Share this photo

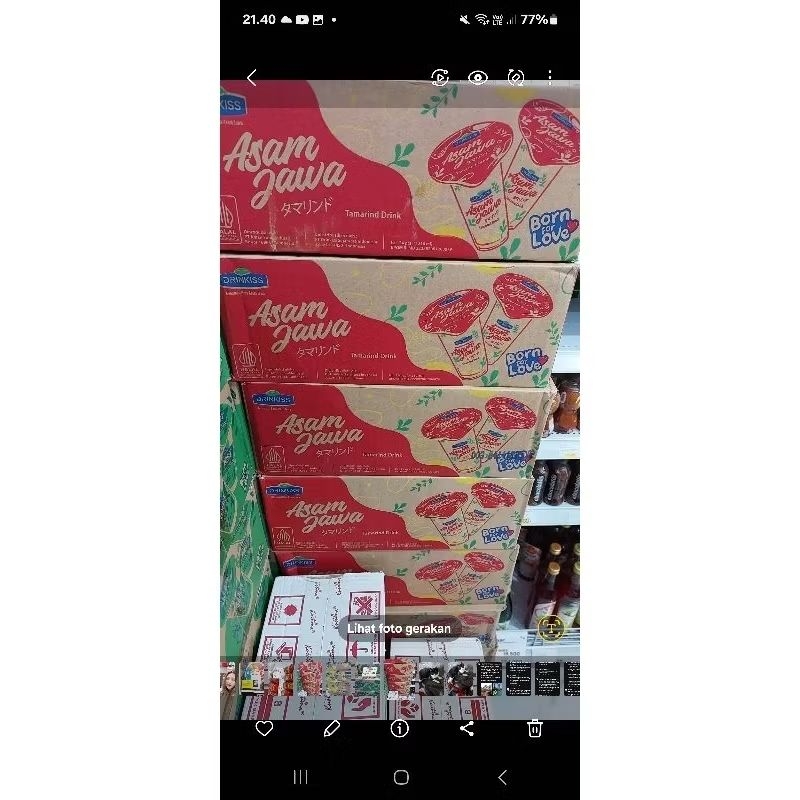click(x=467, y=728)
